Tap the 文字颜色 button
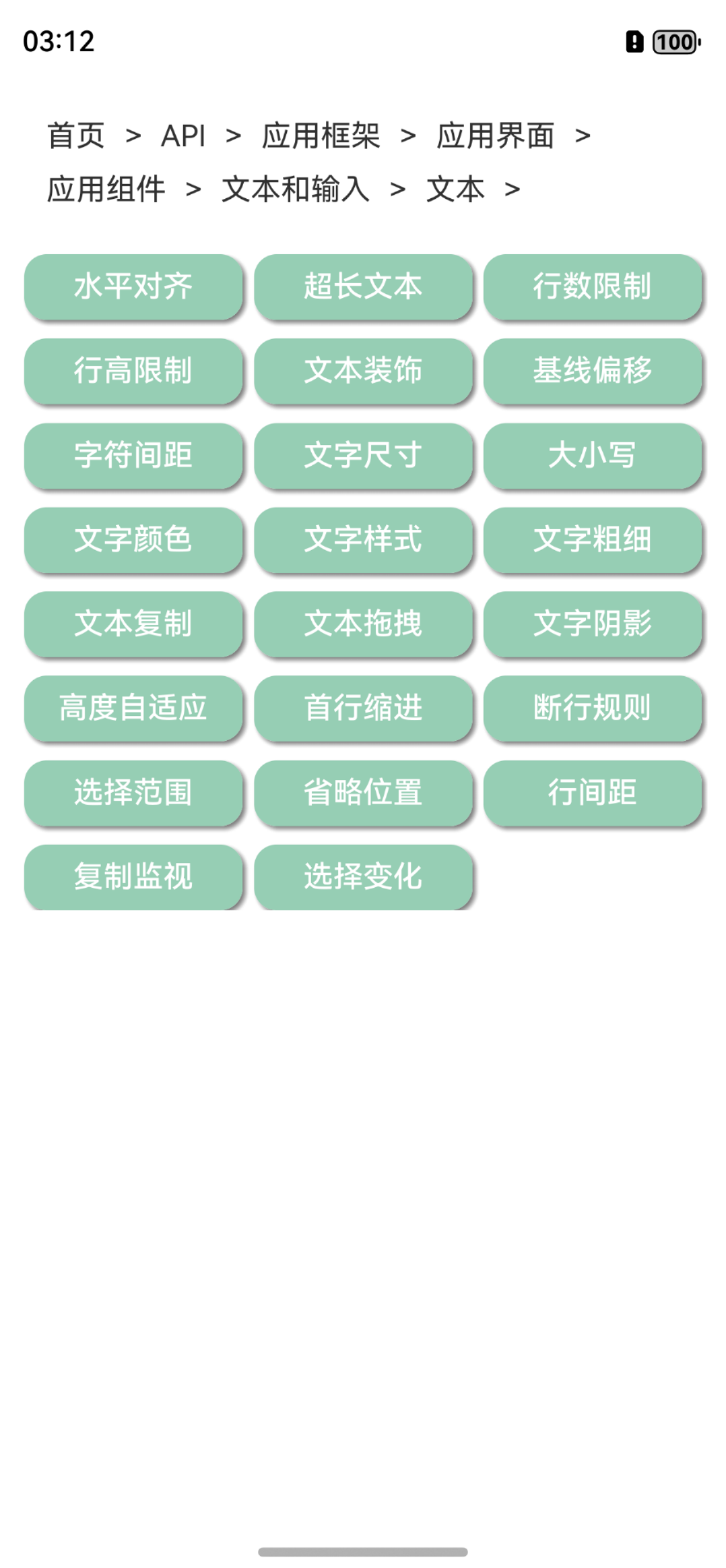Image resolution: width=726 pixels, height=1568 pixels. 133,540
